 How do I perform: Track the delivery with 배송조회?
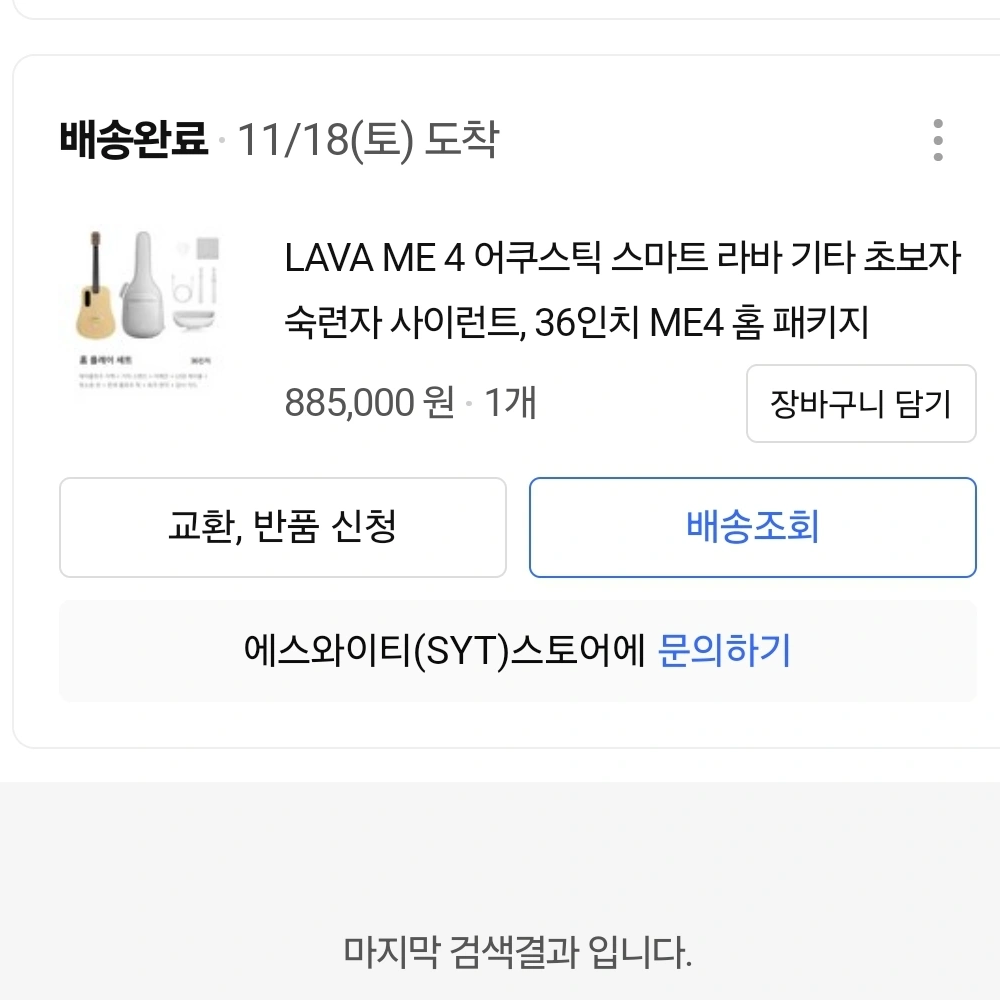coord(752,527)
